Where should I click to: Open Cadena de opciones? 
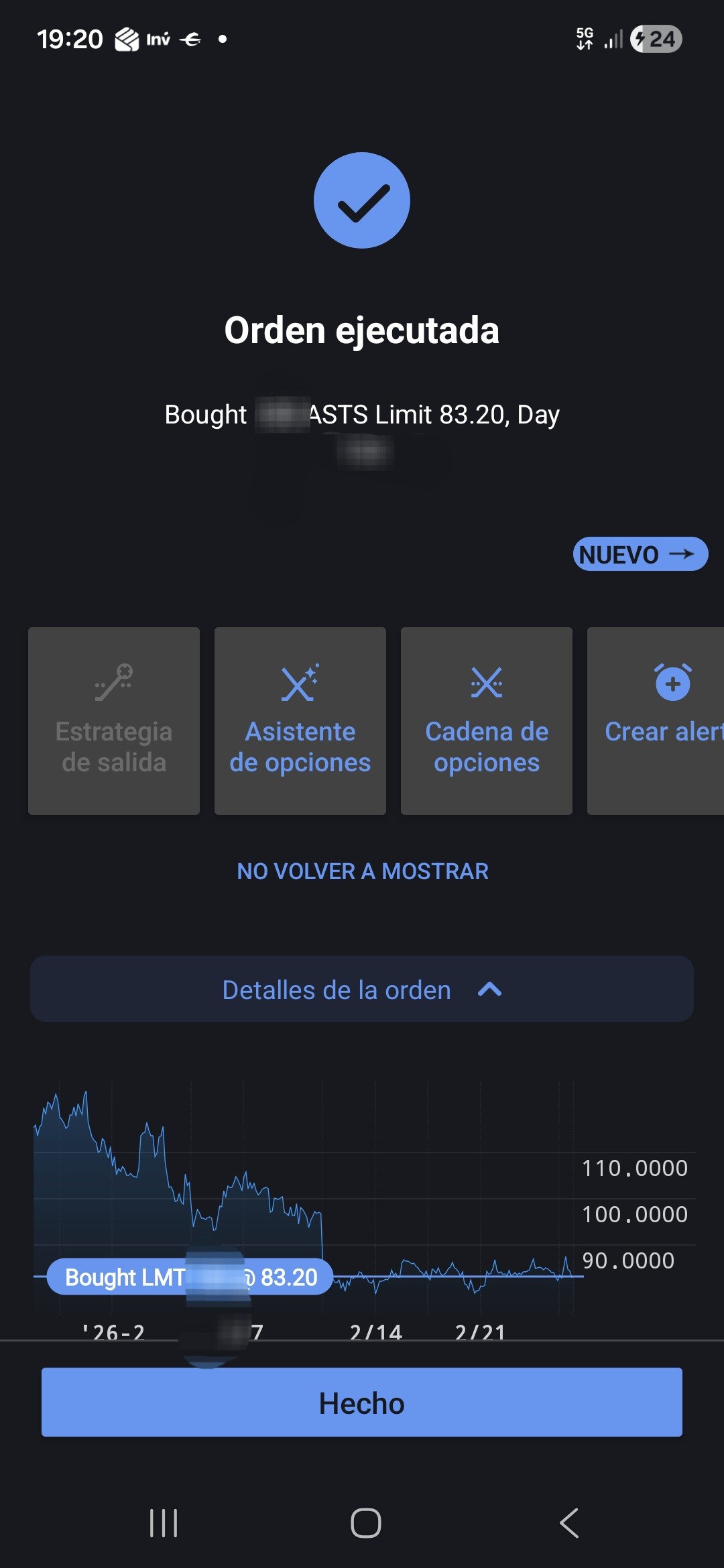click(x=487, y=721)
